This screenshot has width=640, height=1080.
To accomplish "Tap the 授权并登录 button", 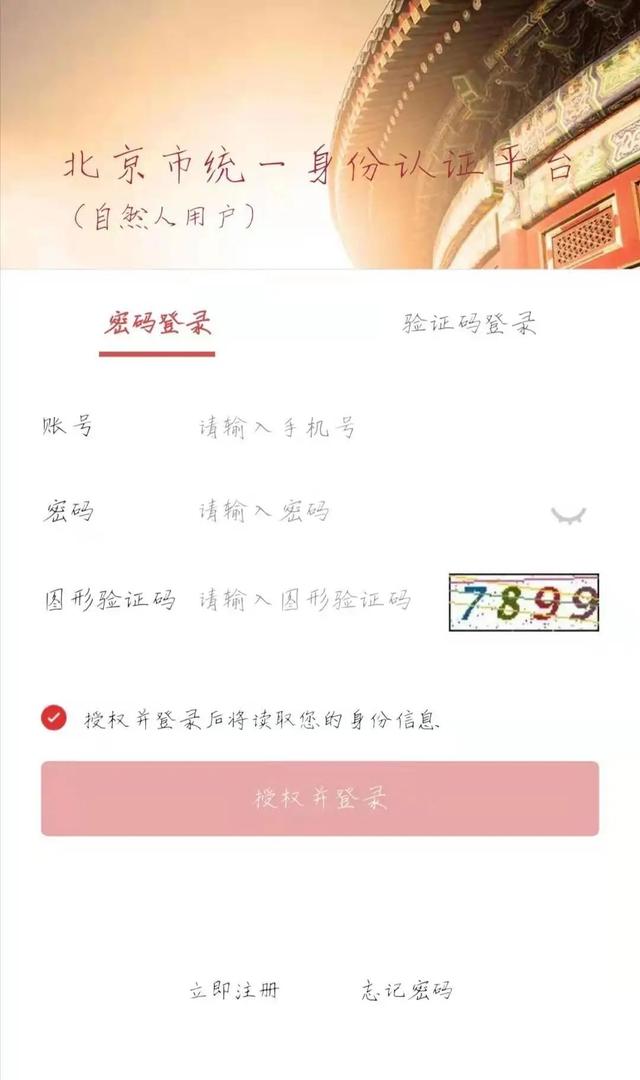I will (x=320, y=798).
